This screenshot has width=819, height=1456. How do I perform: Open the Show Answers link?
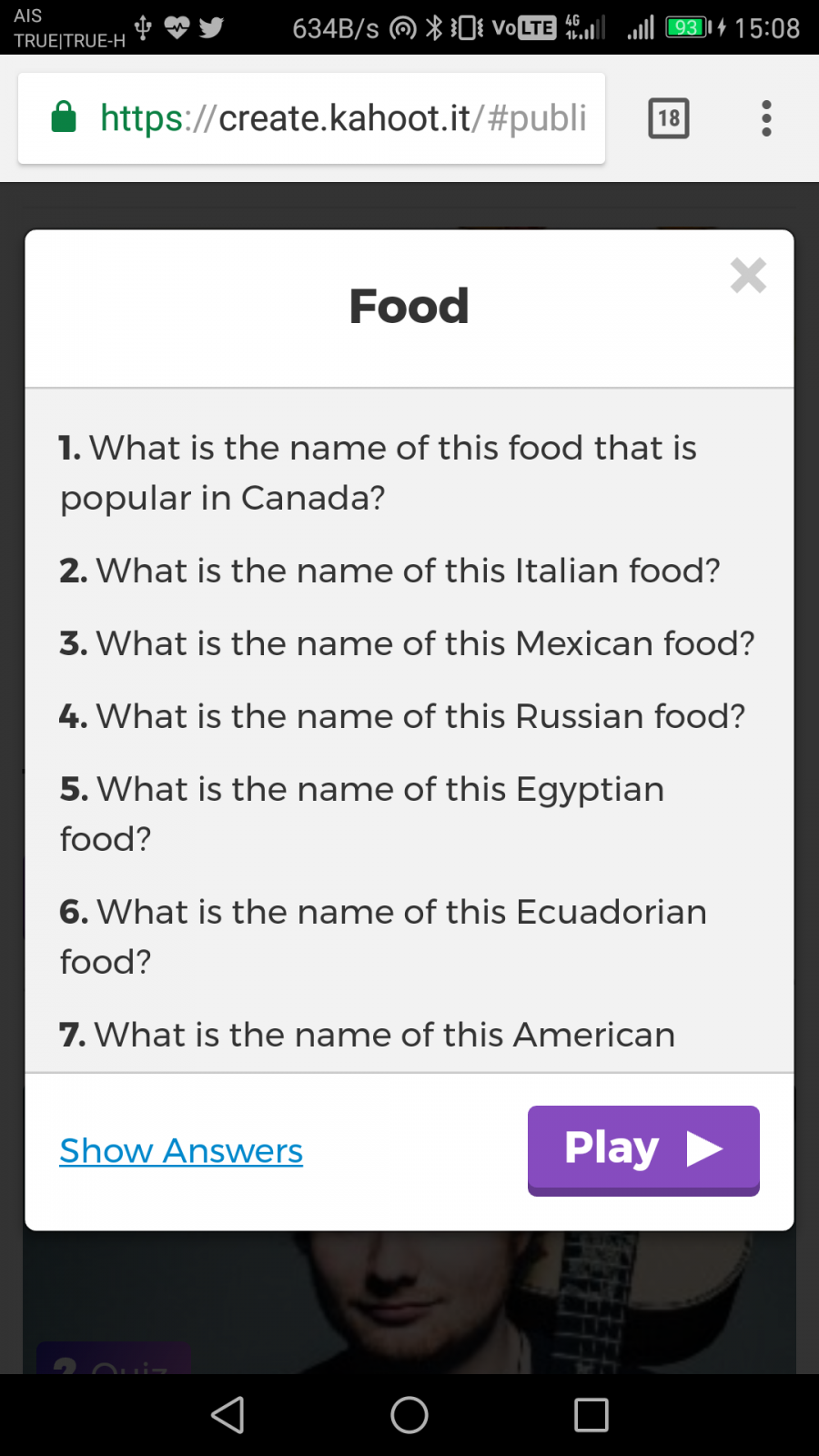click(181, 1151)
